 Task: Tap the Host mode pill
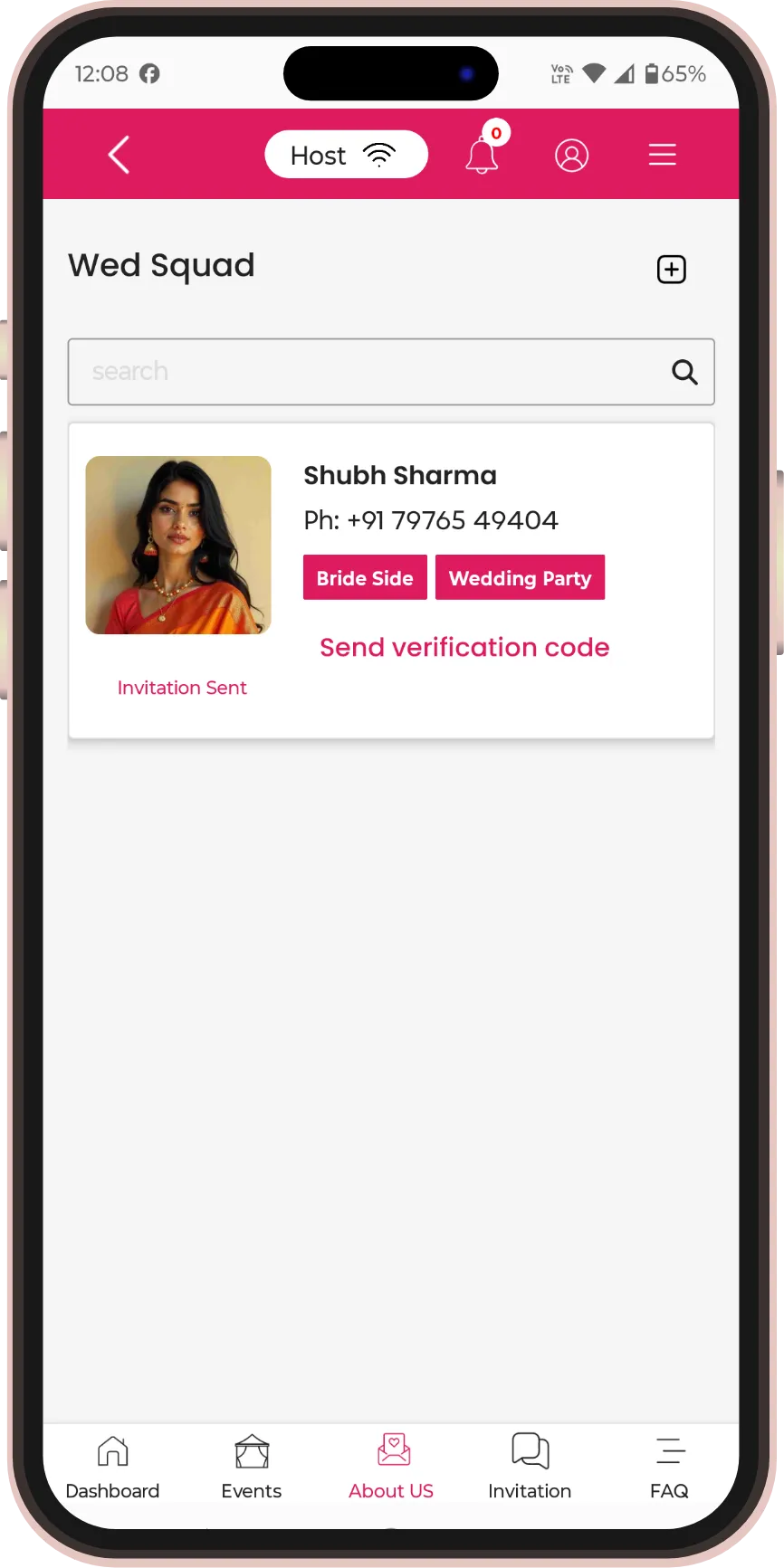(x=346, y=155)
